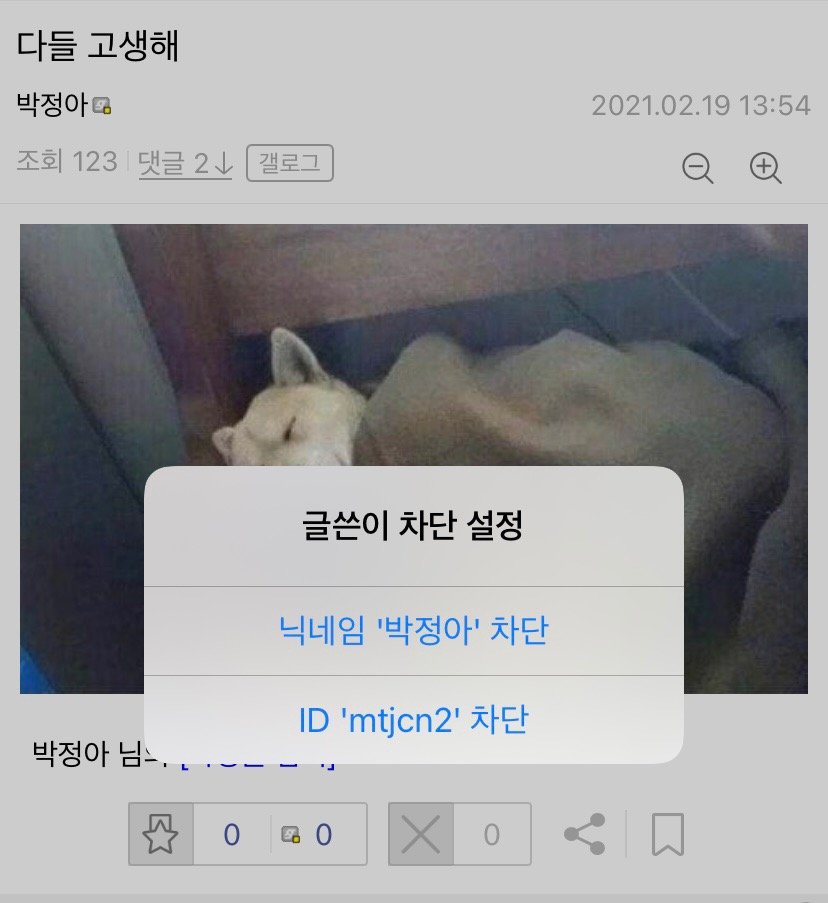Screen dimensions: 828x903
Task: Downvote the post with the X button
Action: tap(421, 834)
